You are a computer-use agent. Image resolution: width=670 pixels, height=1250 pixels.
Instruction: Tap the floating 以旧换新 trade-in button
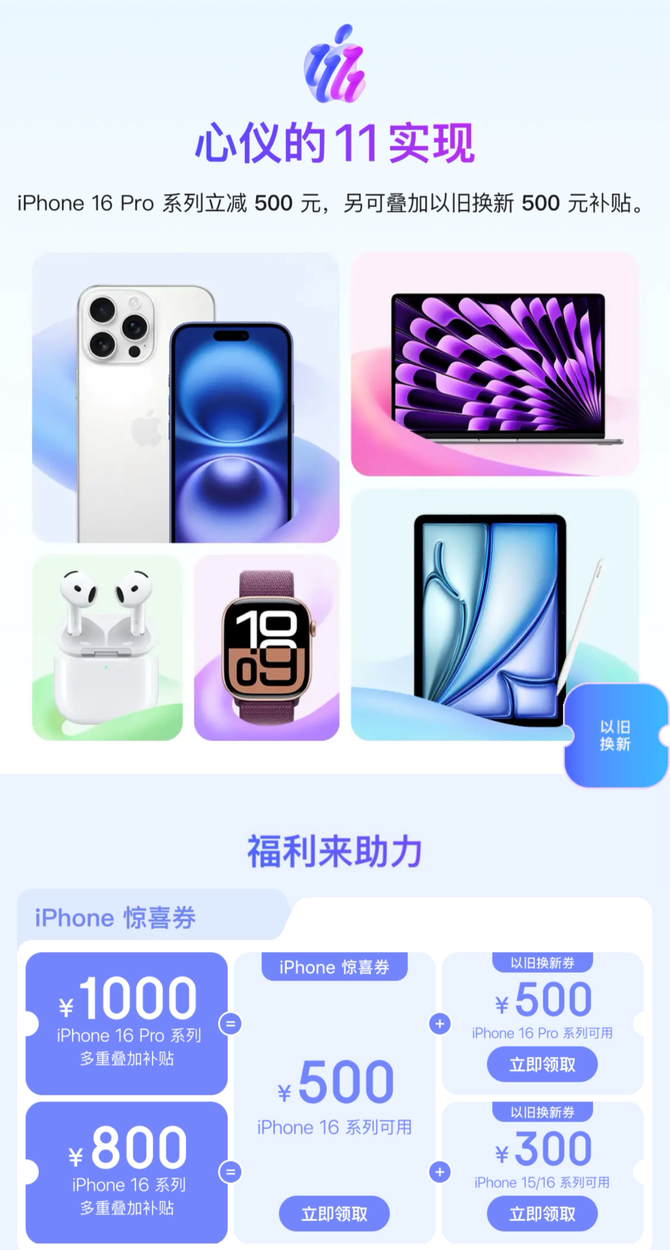(616, 736)
